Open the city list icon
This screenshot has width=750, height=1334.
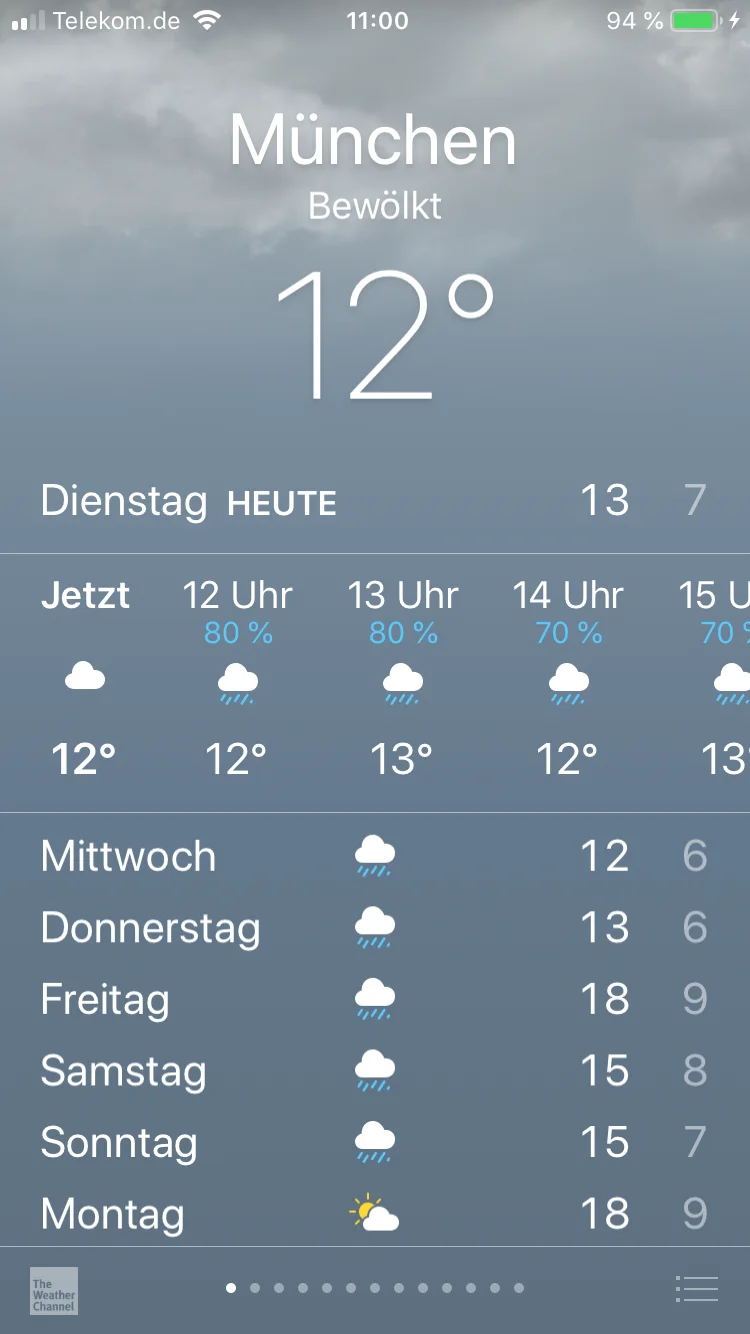696,1289
